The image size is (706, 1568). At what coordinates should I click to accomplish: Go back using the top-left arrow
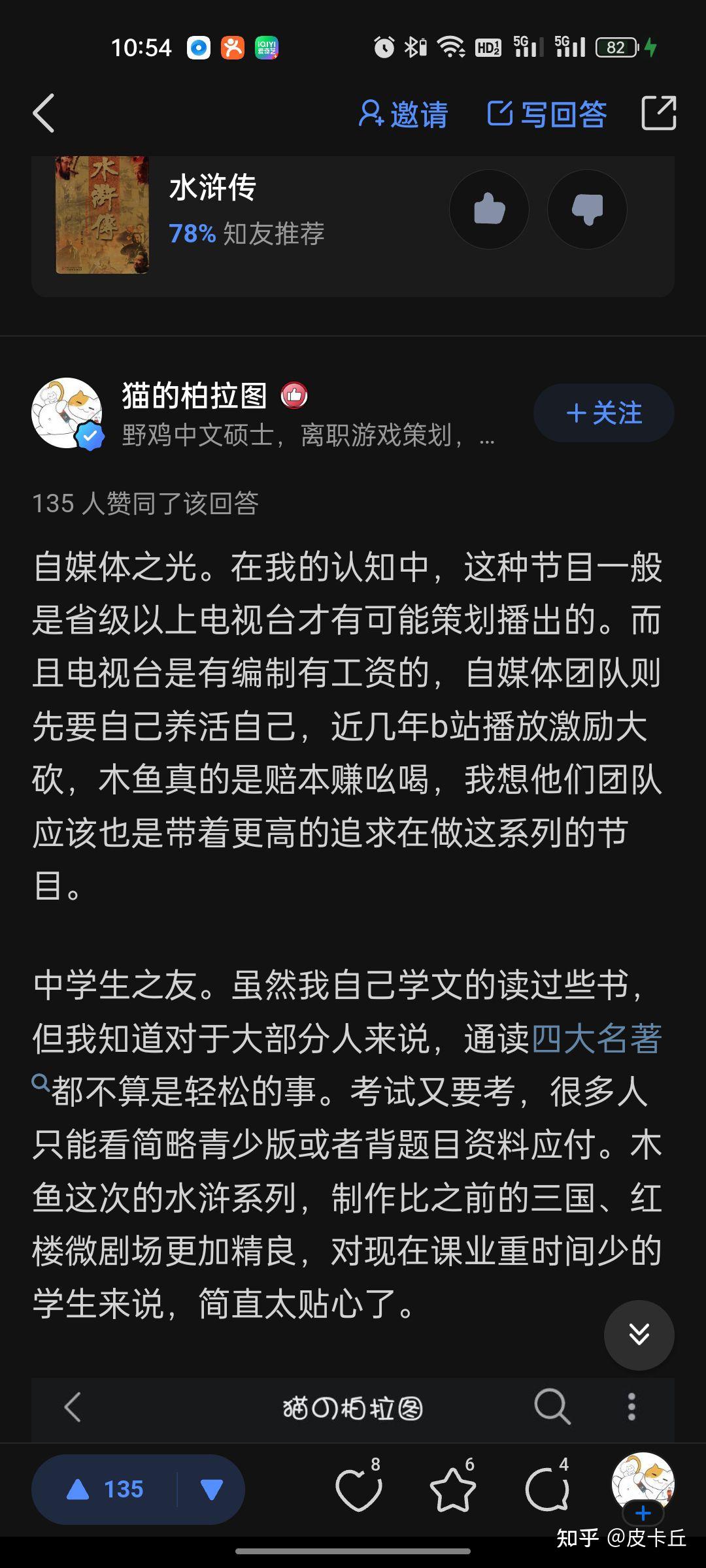point(44,113)
